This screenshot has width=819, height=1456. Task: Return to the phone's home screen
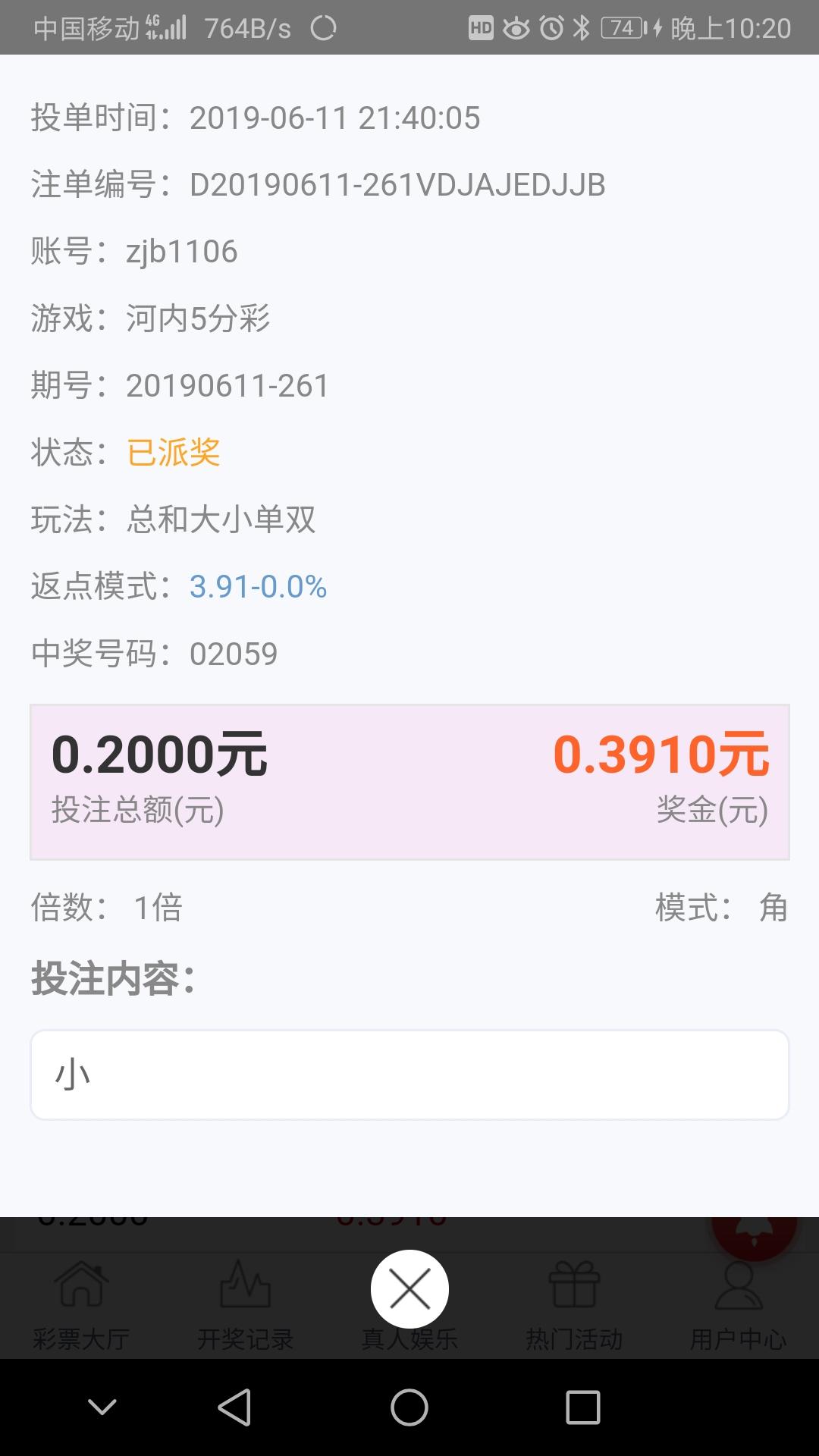pyautogui.click(x=409, y=1407)
